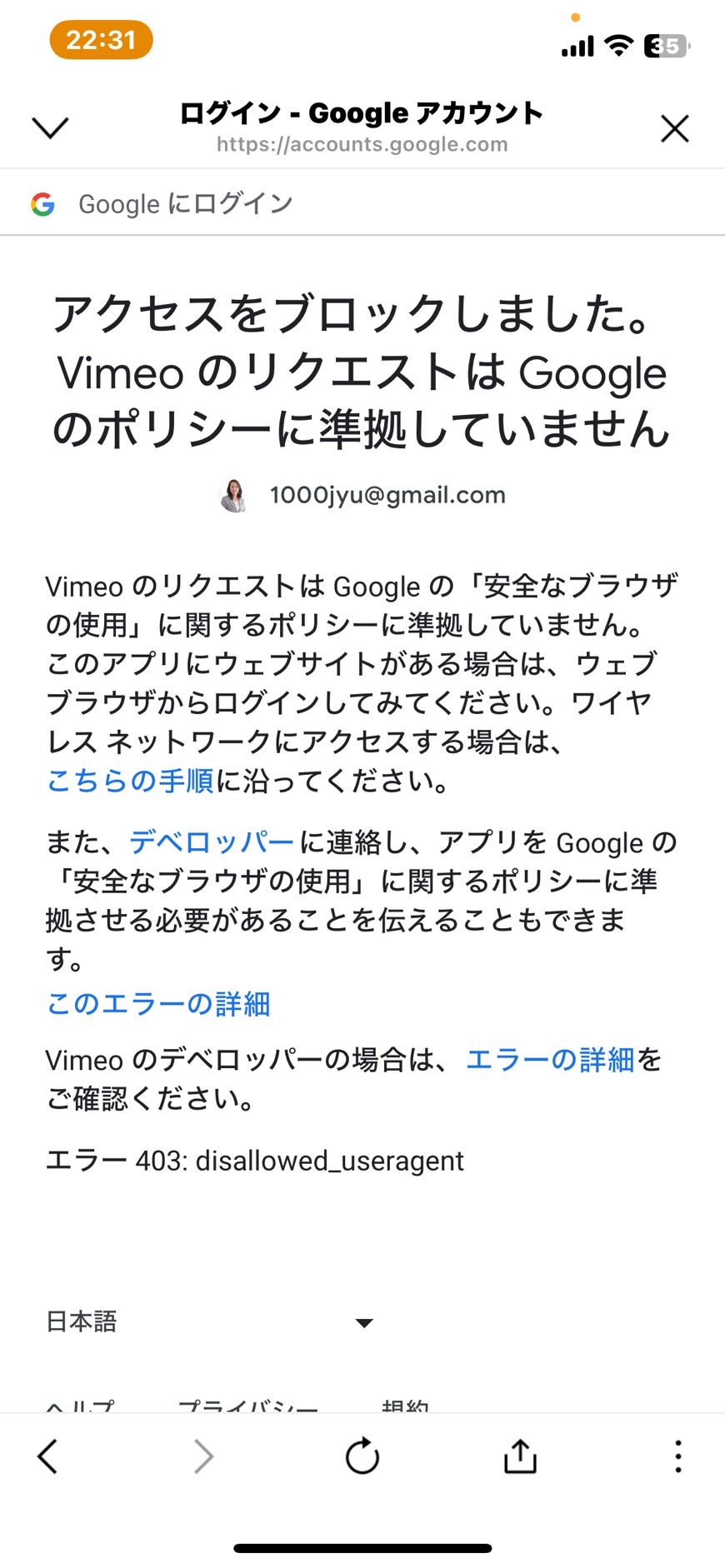Collapse the browser sheet with the down chevron
The height and width of the screenshot is (1568, 725).
[50, 127]
